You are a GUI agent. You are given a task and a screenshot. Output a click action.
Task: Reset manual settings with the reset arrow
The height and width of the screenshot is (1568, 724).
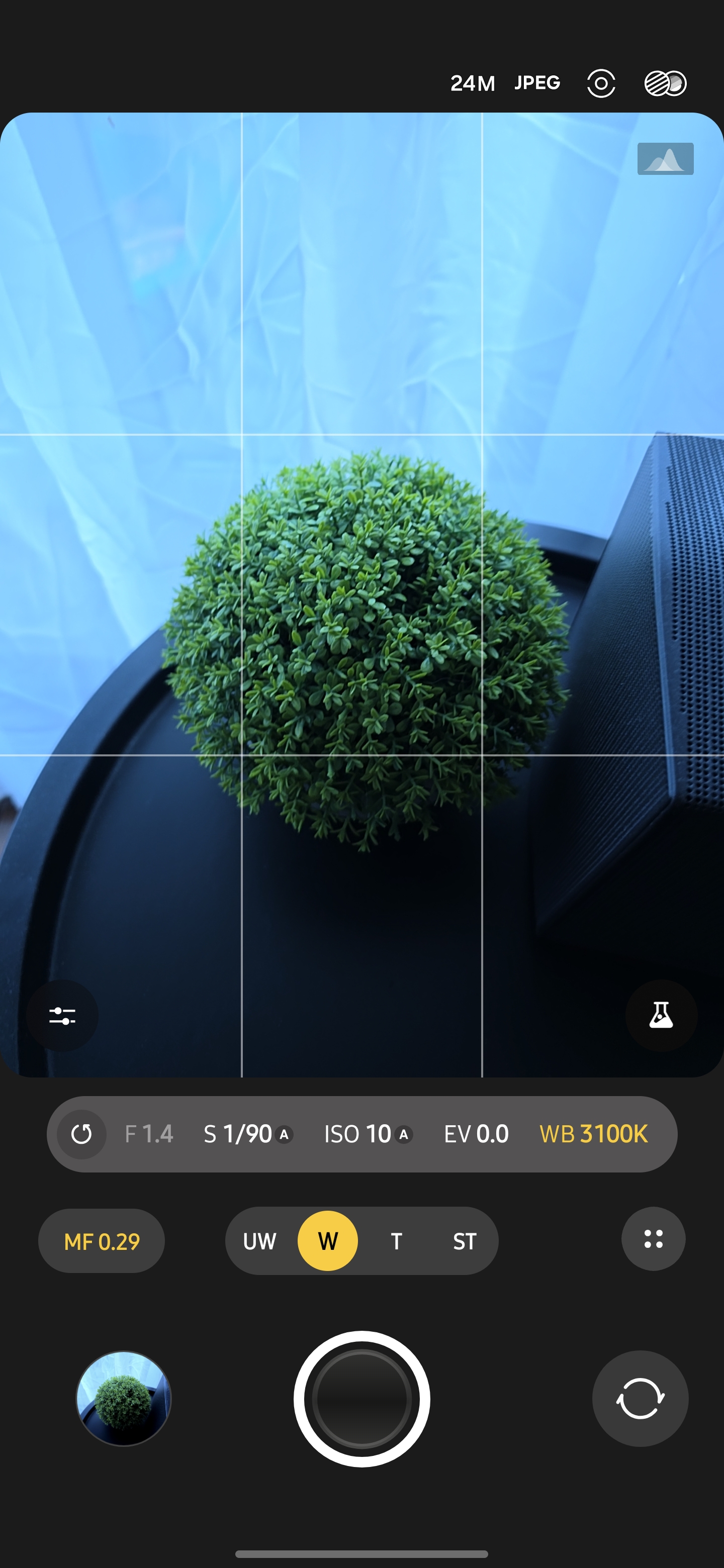click(81, 1134)
